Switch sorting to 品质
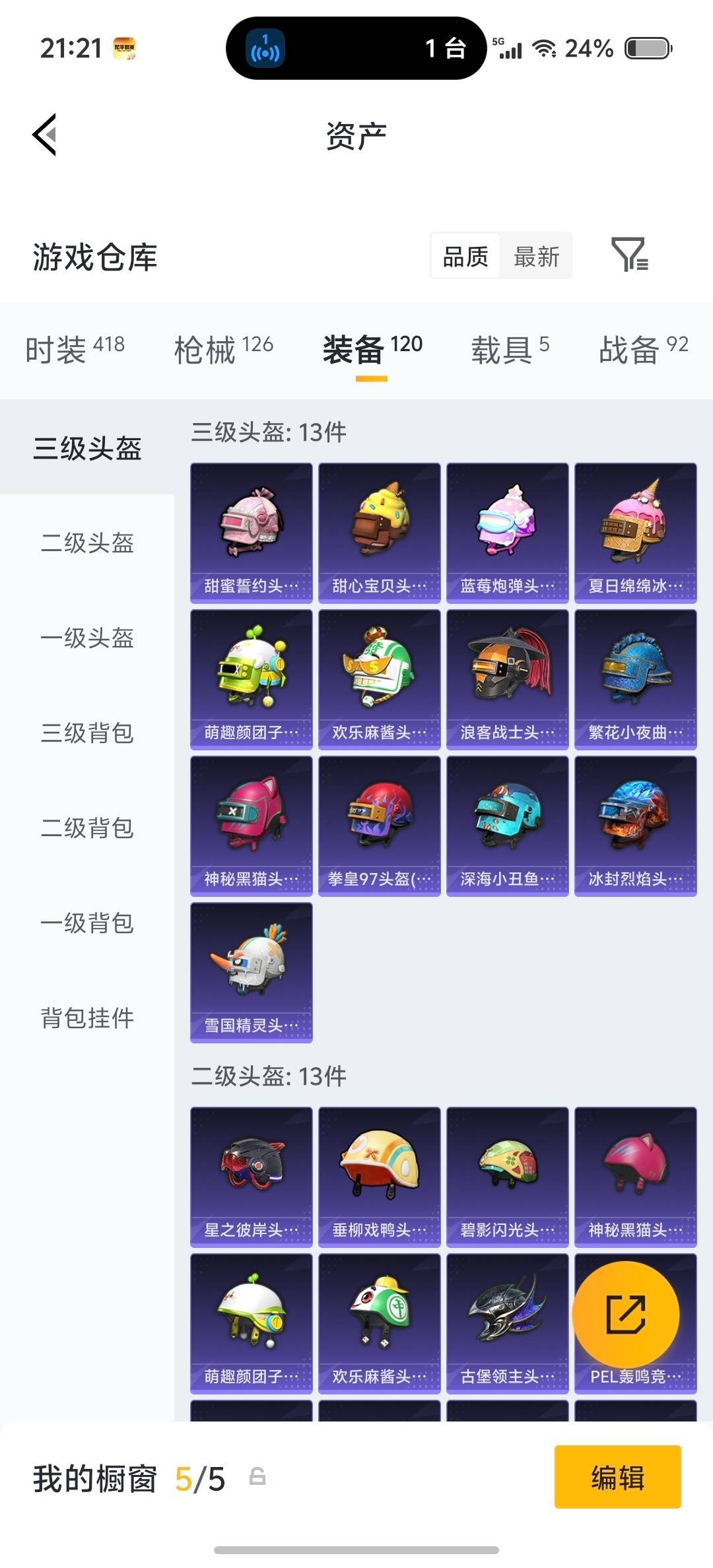 point(464,256)
